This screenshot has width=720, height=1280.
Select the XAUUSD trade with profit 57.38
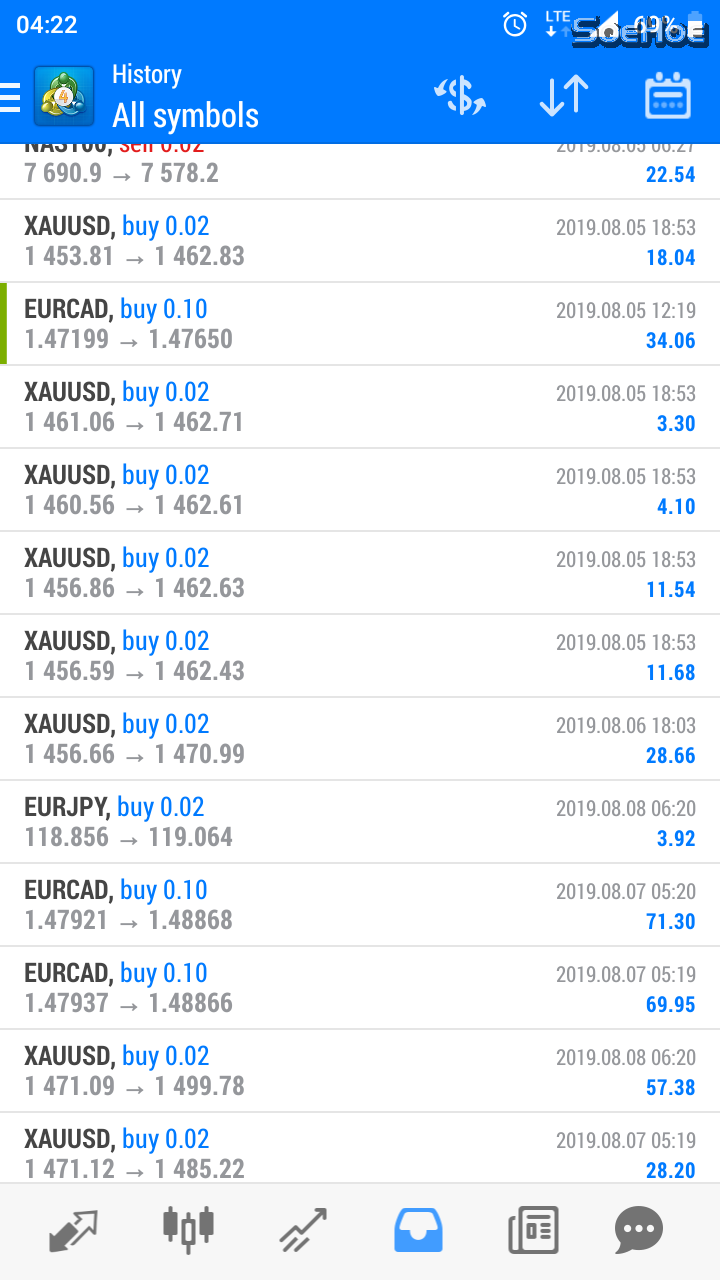pos(360,1071)
